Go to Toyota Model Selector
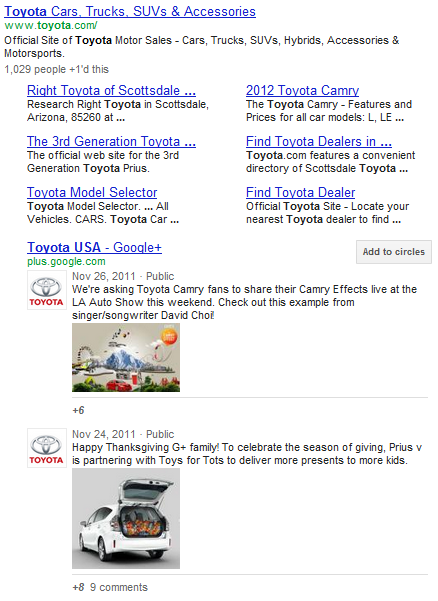The width and height of the screenshot is (438, 601). (92, 192)
